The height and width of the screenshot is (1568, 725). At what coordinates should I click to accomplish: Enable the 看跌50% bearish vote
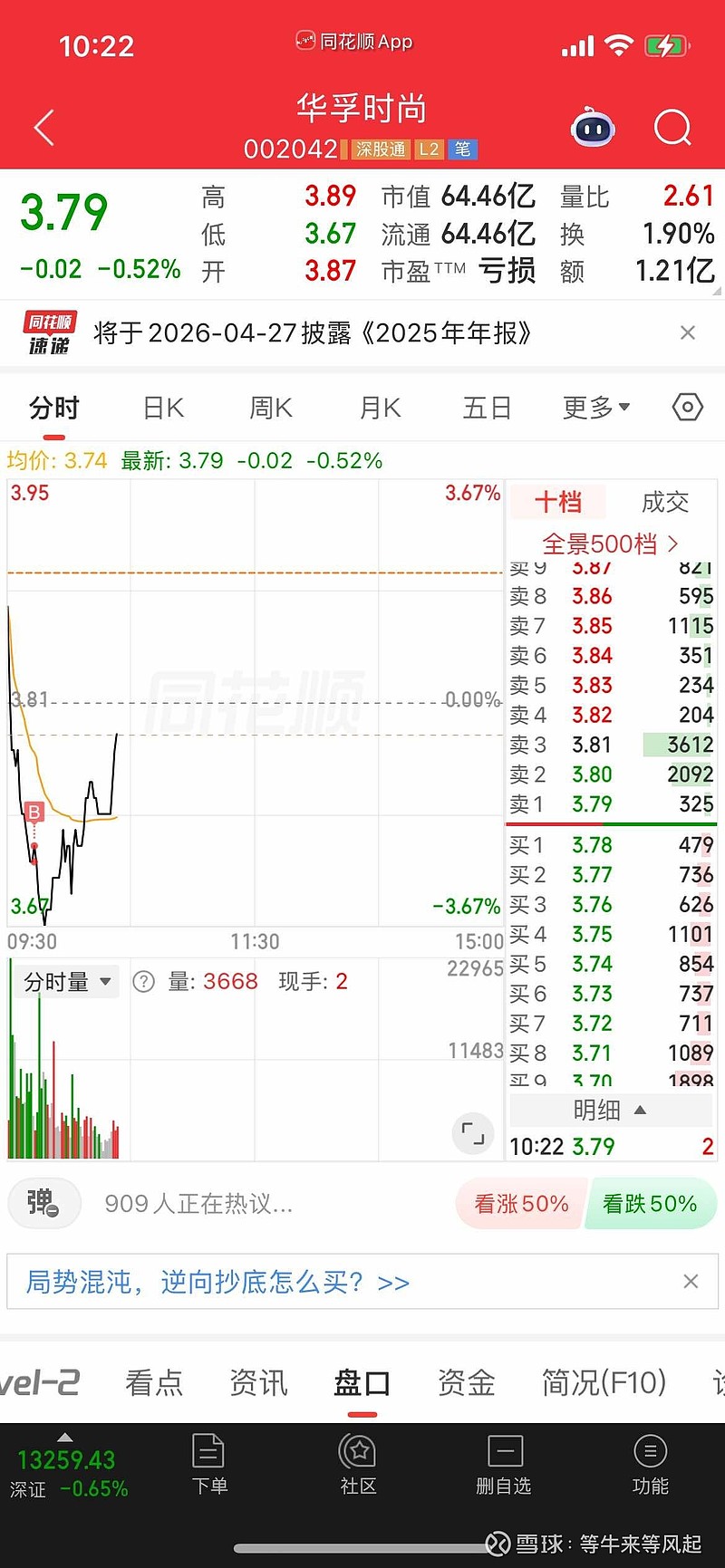[651, 1203]
